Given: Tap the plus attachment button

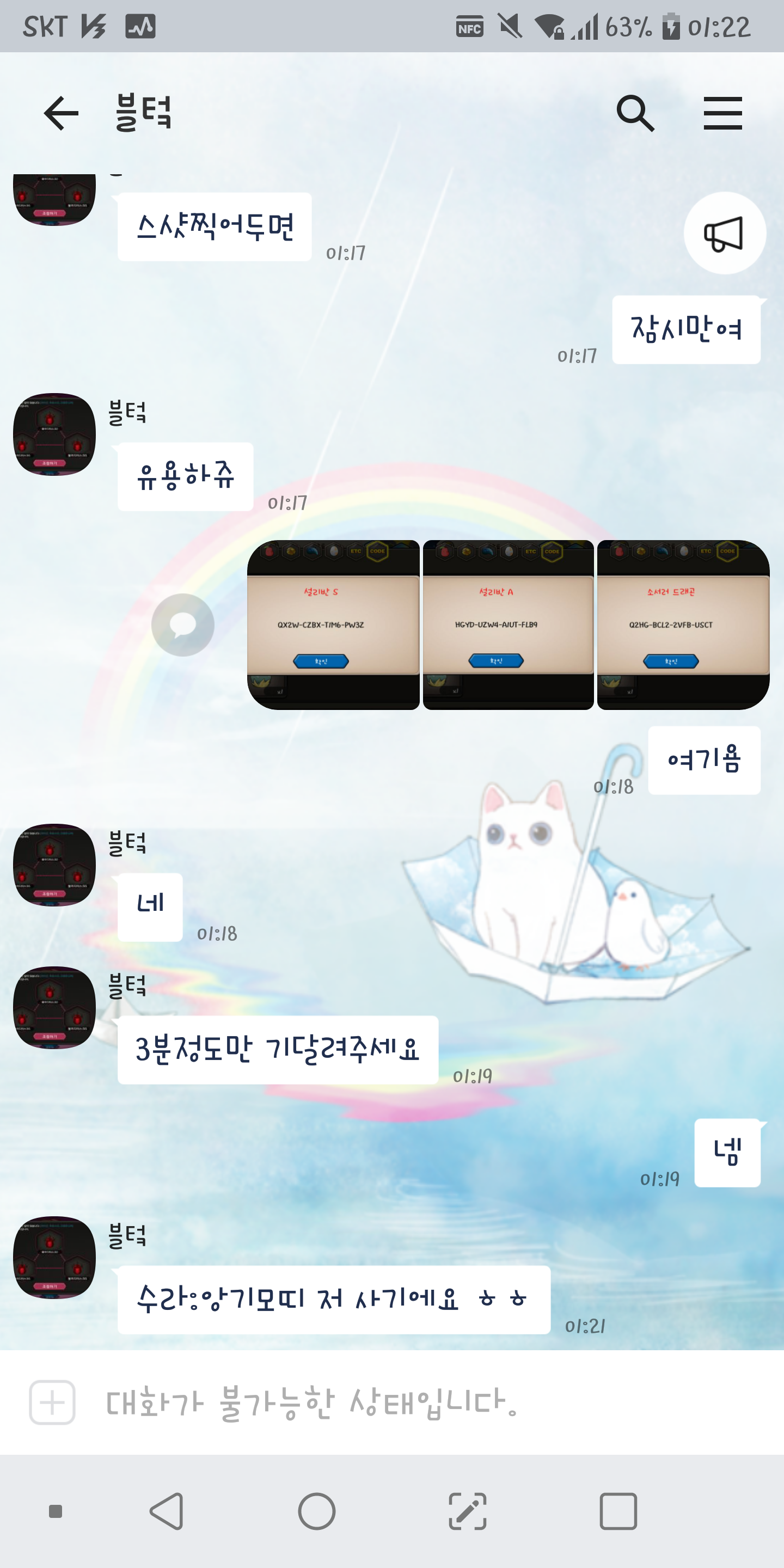Looking at the screenshot, I should pos(52,1402).
